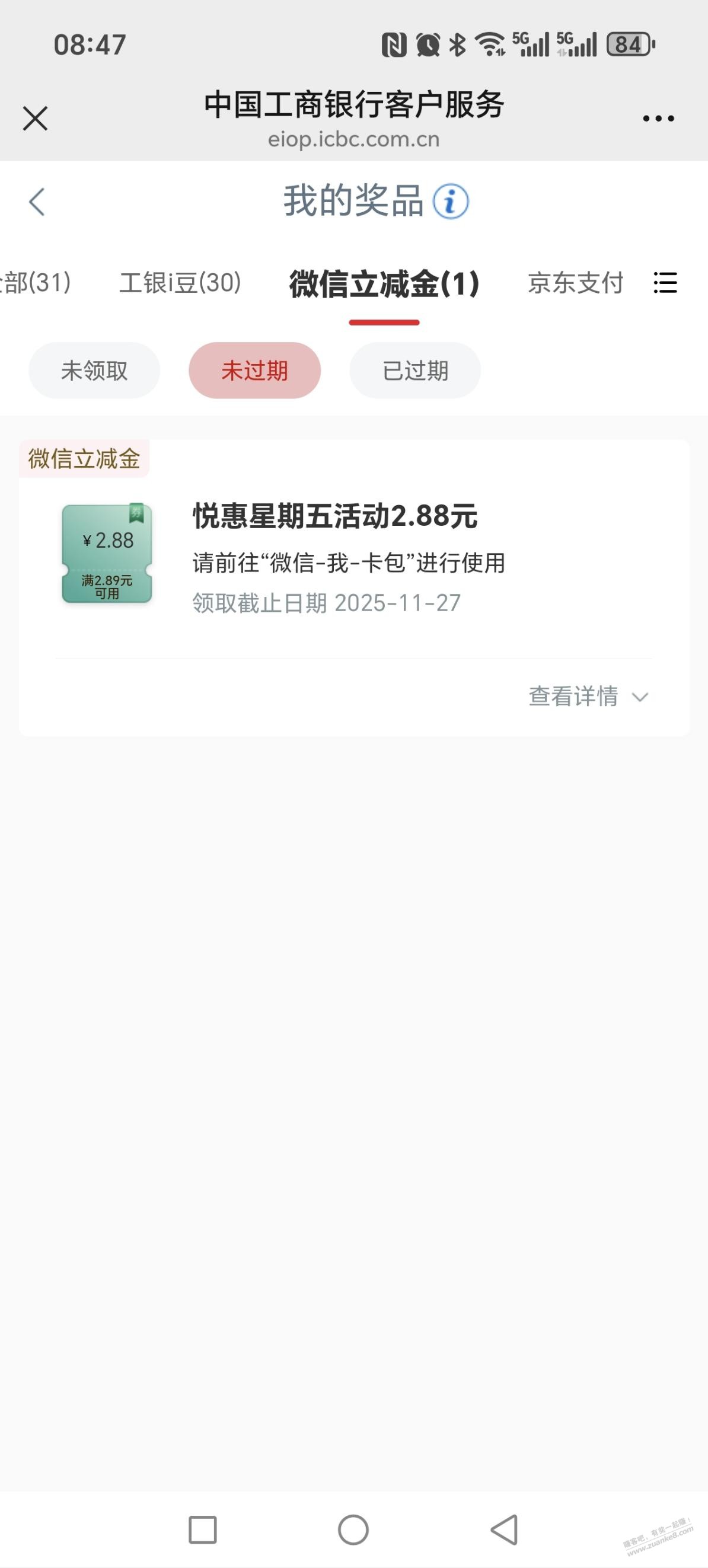708x1568 pixels.
Task: Select the 未过期 filter chip
Action: 254,371
